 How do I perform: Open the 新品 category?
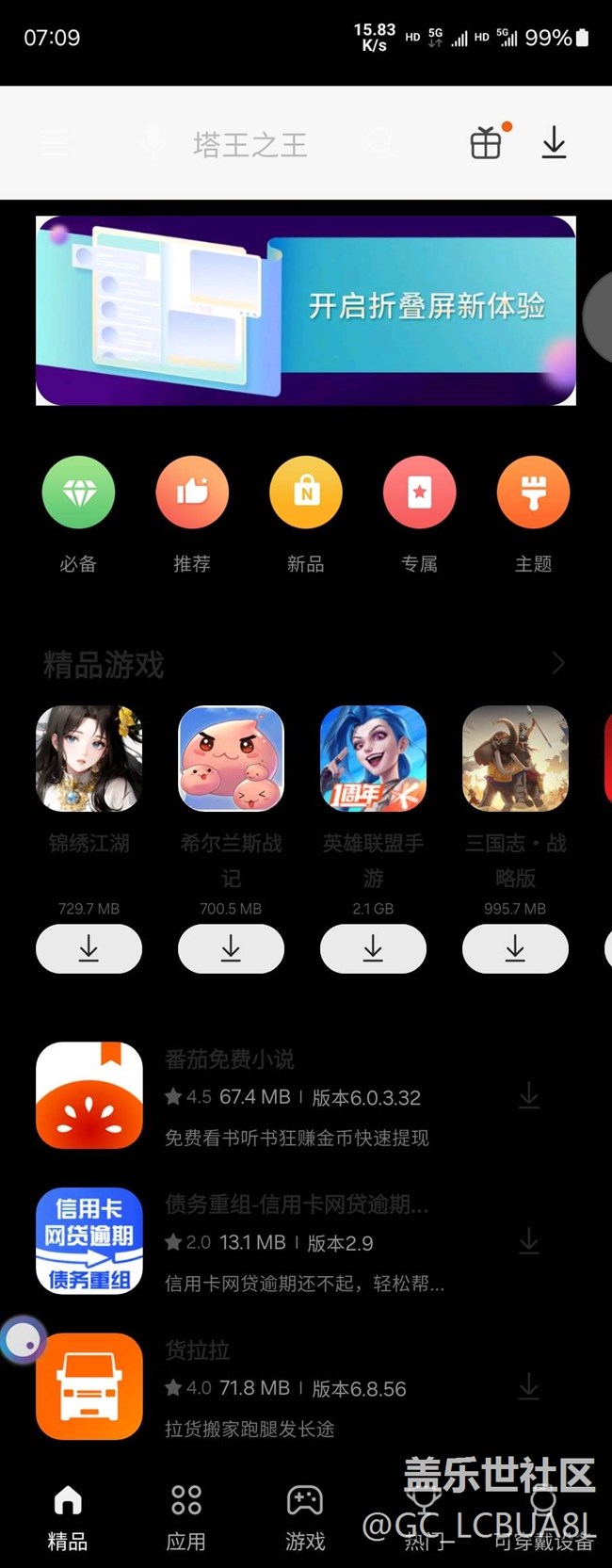306,493
